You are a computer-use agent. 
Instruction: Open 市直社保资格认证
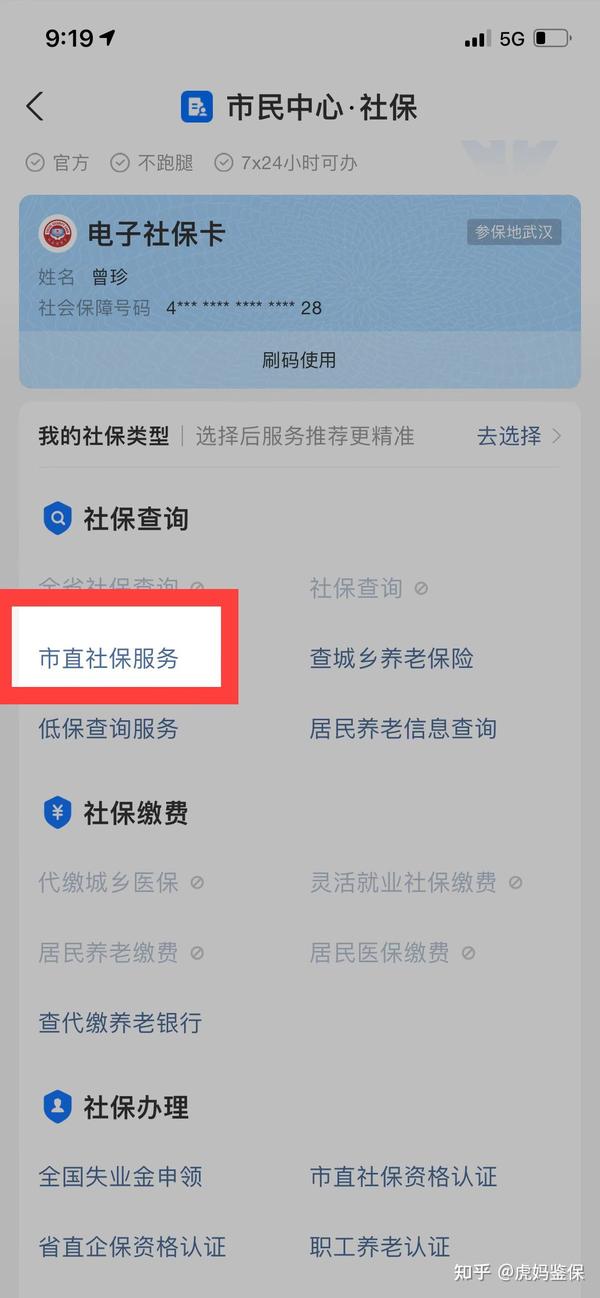coord(403,1177)
